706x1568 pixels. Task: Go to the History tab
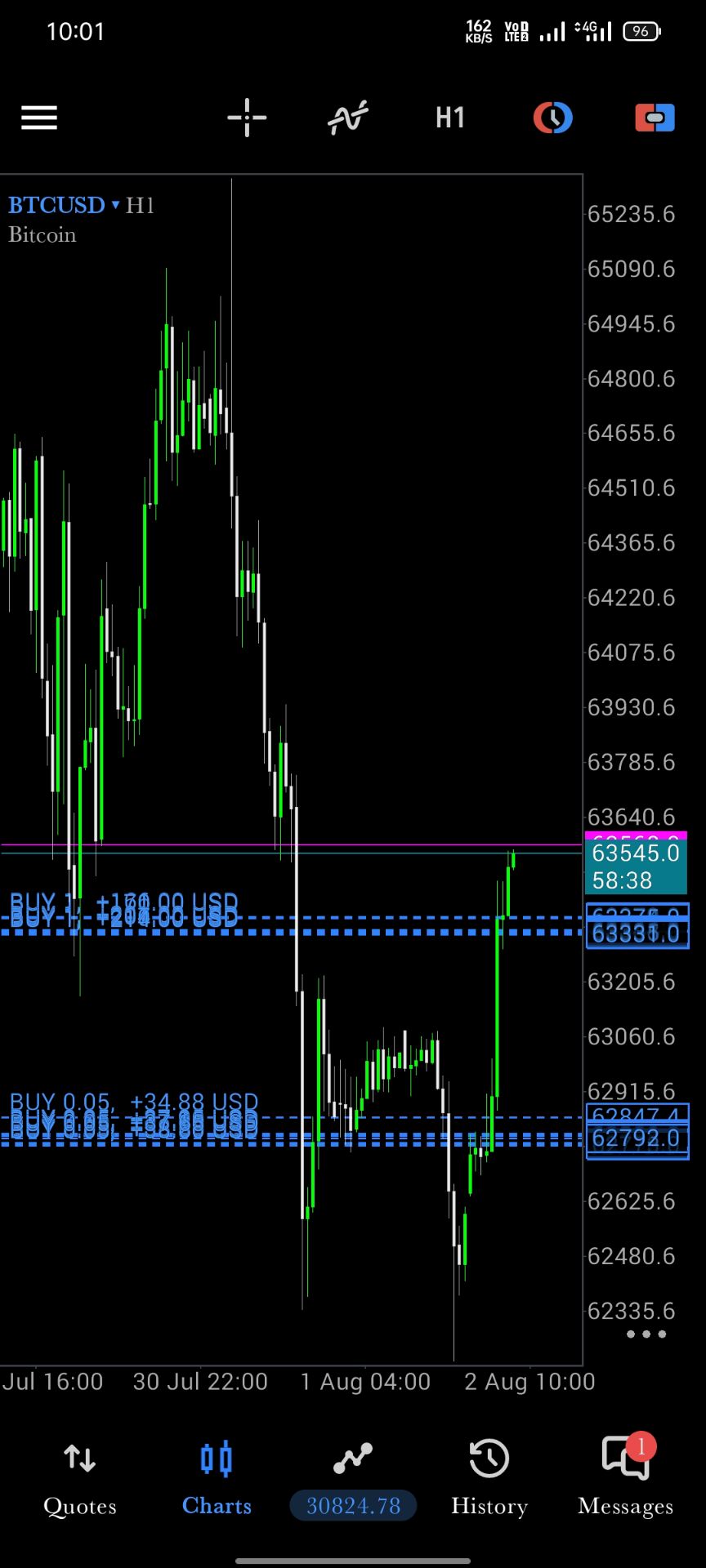click(489, 1478)
